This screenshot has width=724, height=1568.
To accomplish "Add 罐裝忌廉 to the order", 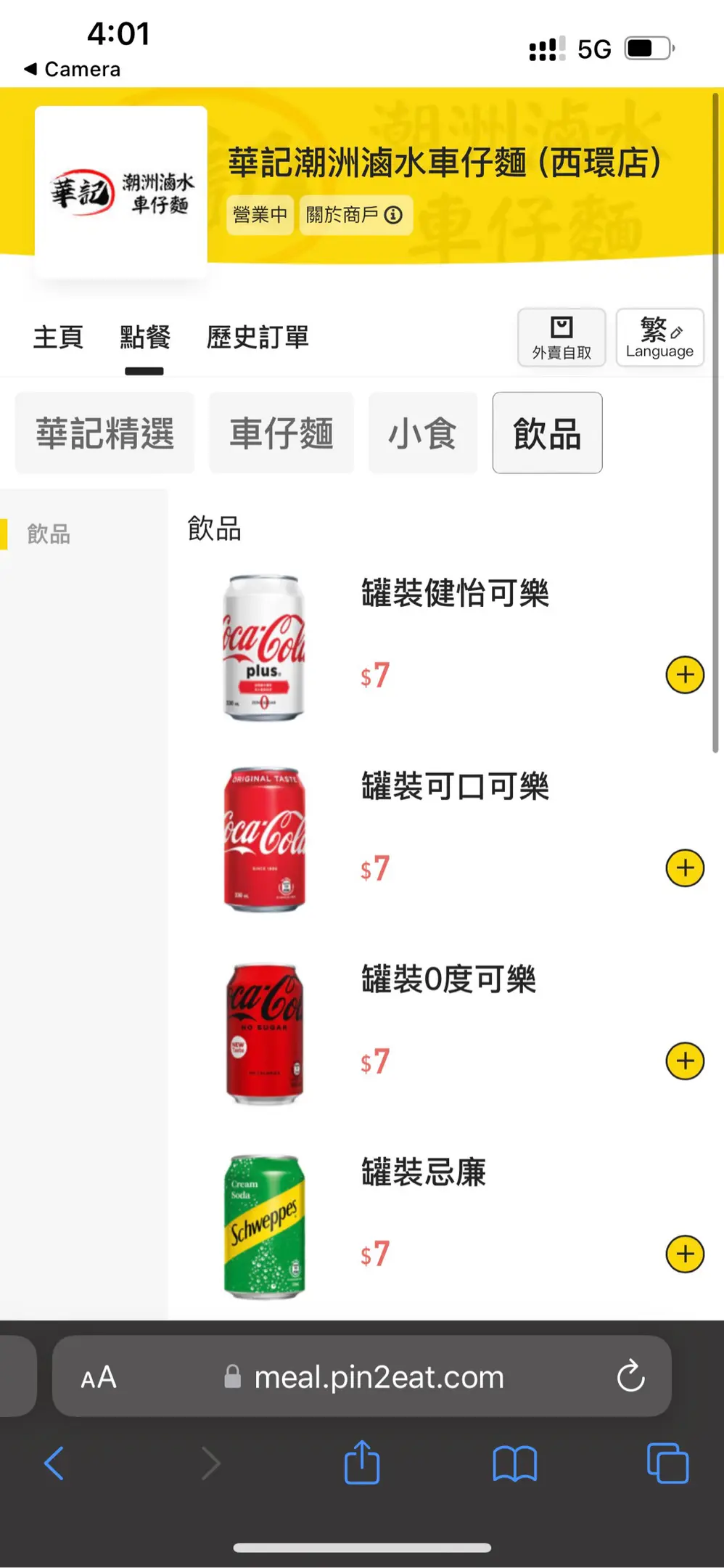I will click(685, 1254).
